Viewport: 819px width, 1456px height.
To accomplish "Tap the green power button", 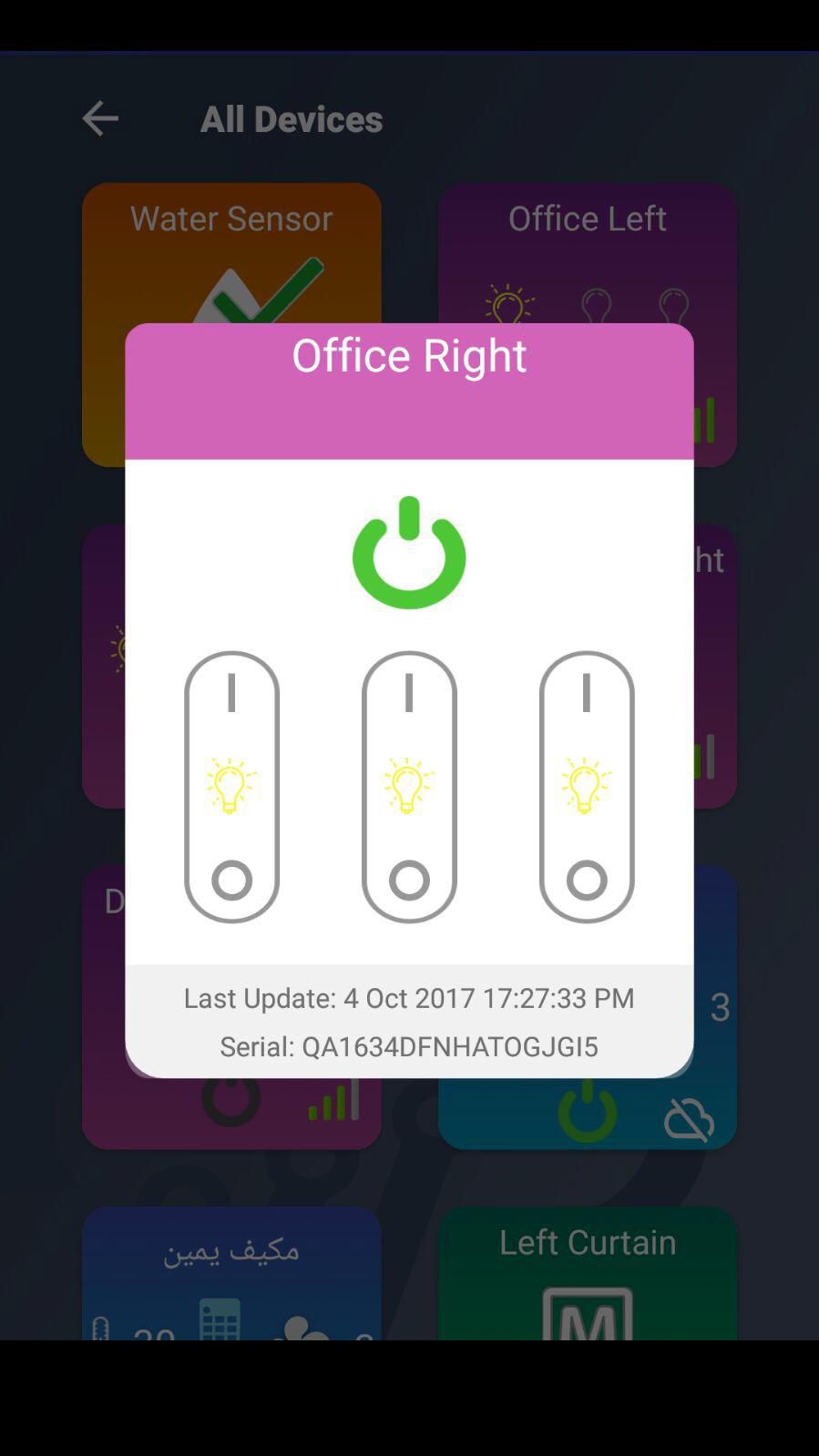I will (409, 553).
